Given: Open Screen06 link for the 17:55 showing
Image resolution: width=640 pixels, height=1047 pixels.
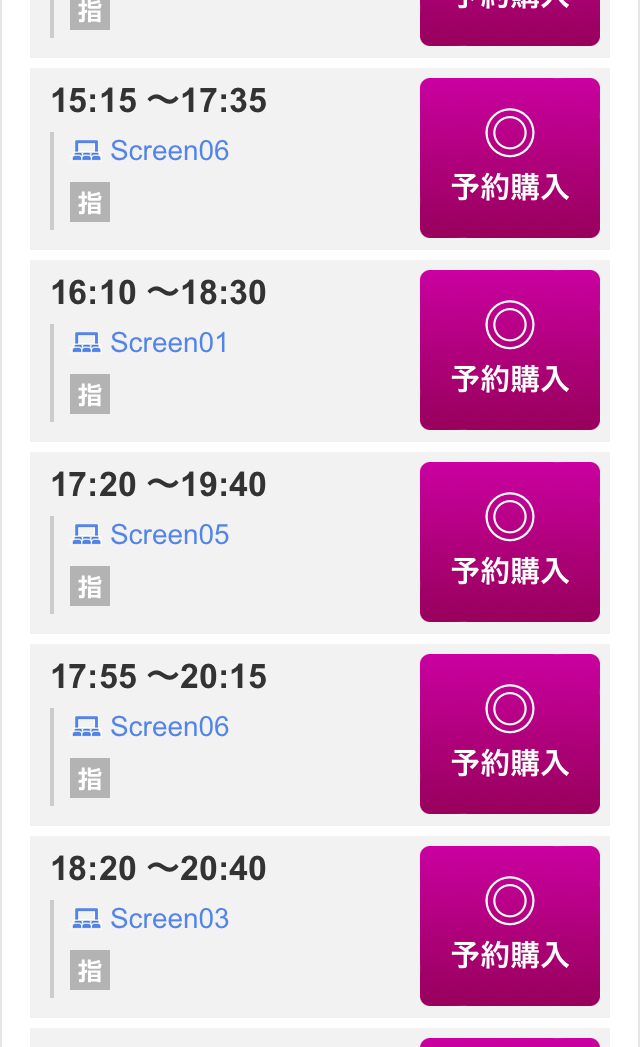Looking at the screenshot, I should point(151,726).
